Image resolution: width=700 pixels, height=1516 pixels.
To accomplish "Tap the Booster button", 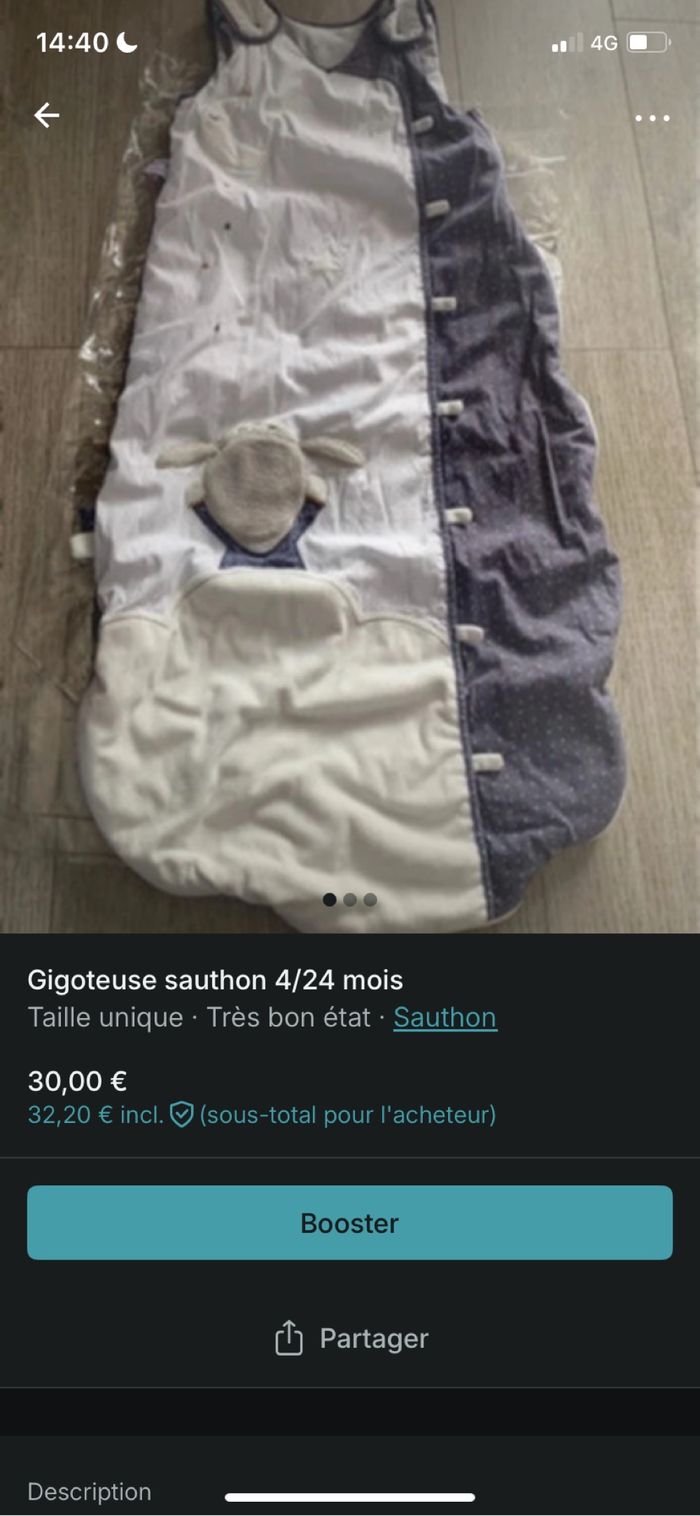I will 350,1222.
